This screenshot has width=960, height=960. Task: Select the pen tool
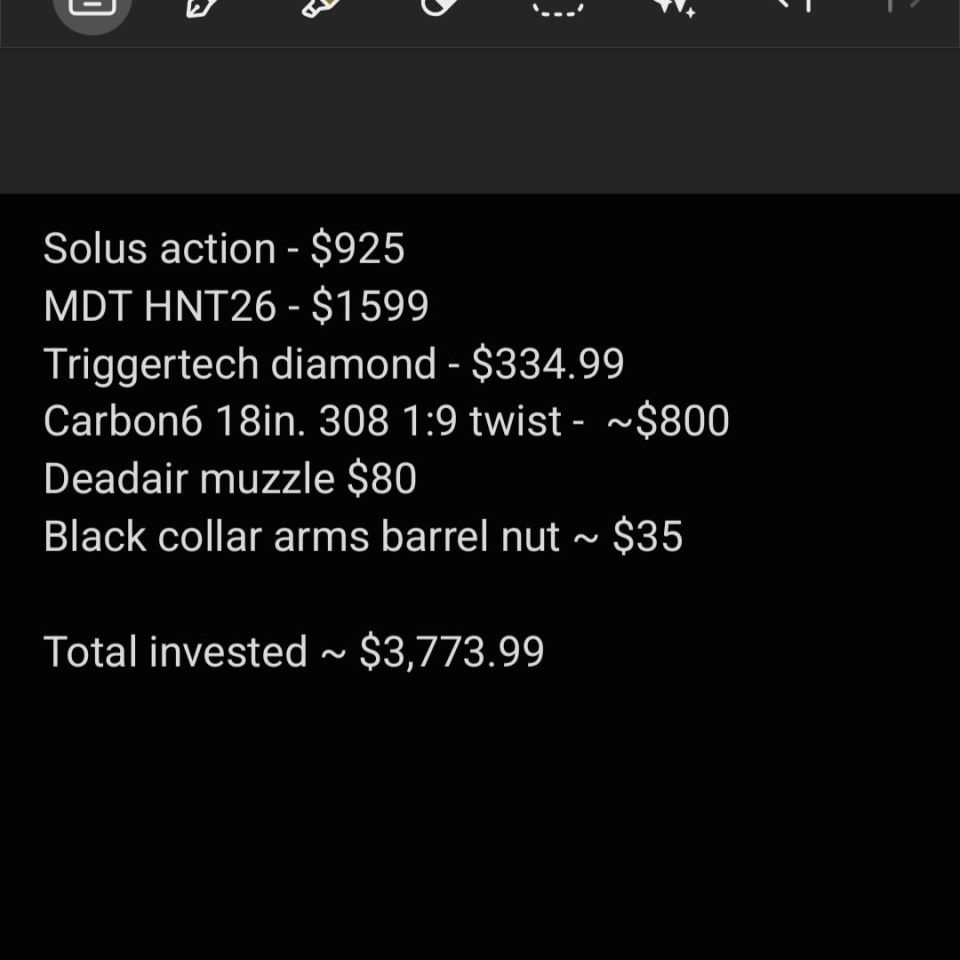[x=205, y=8]
